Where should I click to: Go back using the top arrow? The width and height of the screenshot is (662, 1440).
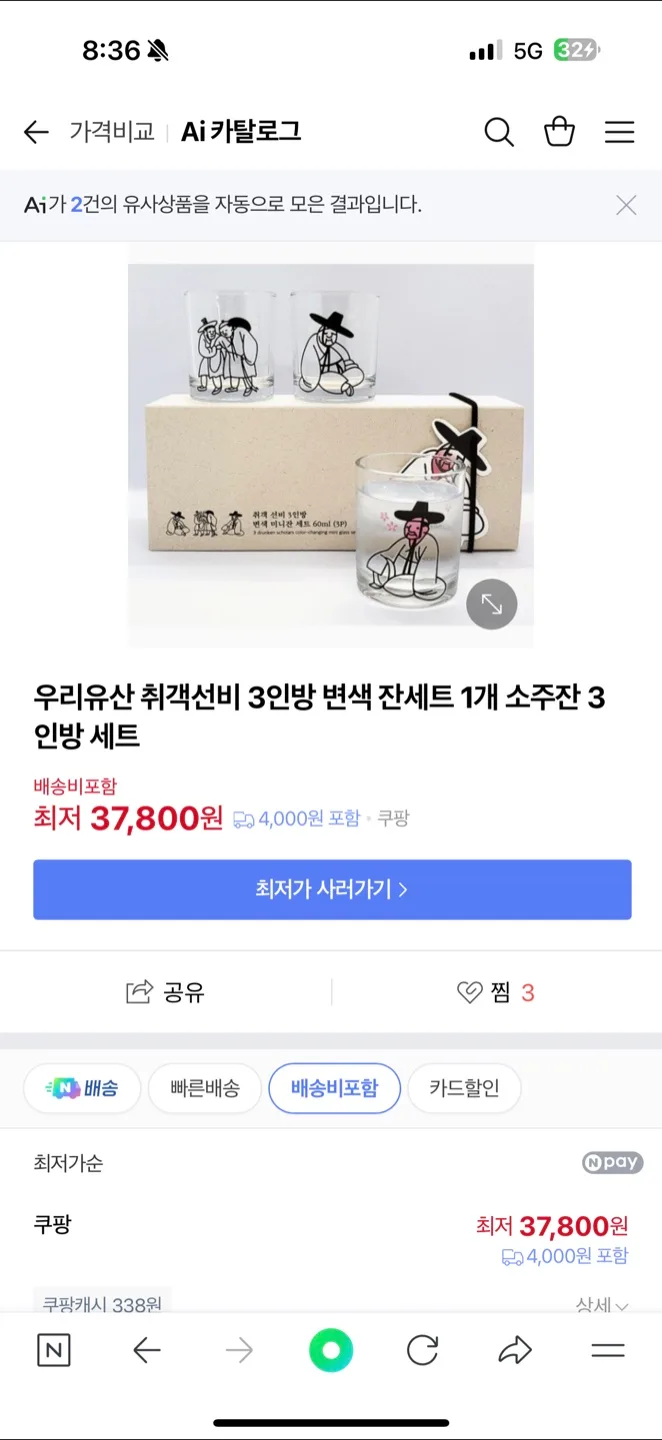(36, 132)
